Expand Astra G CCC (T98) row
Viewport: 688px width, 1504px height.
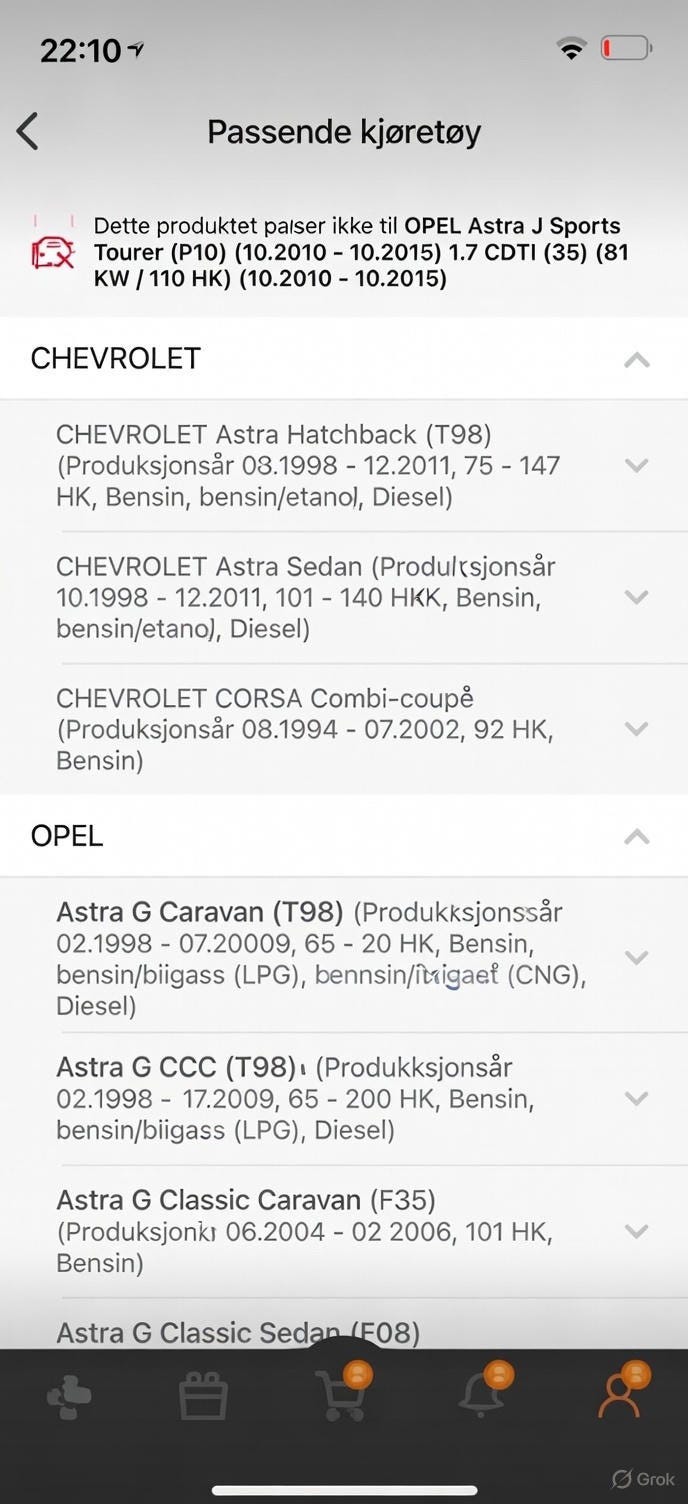(x=636, y=1098)
